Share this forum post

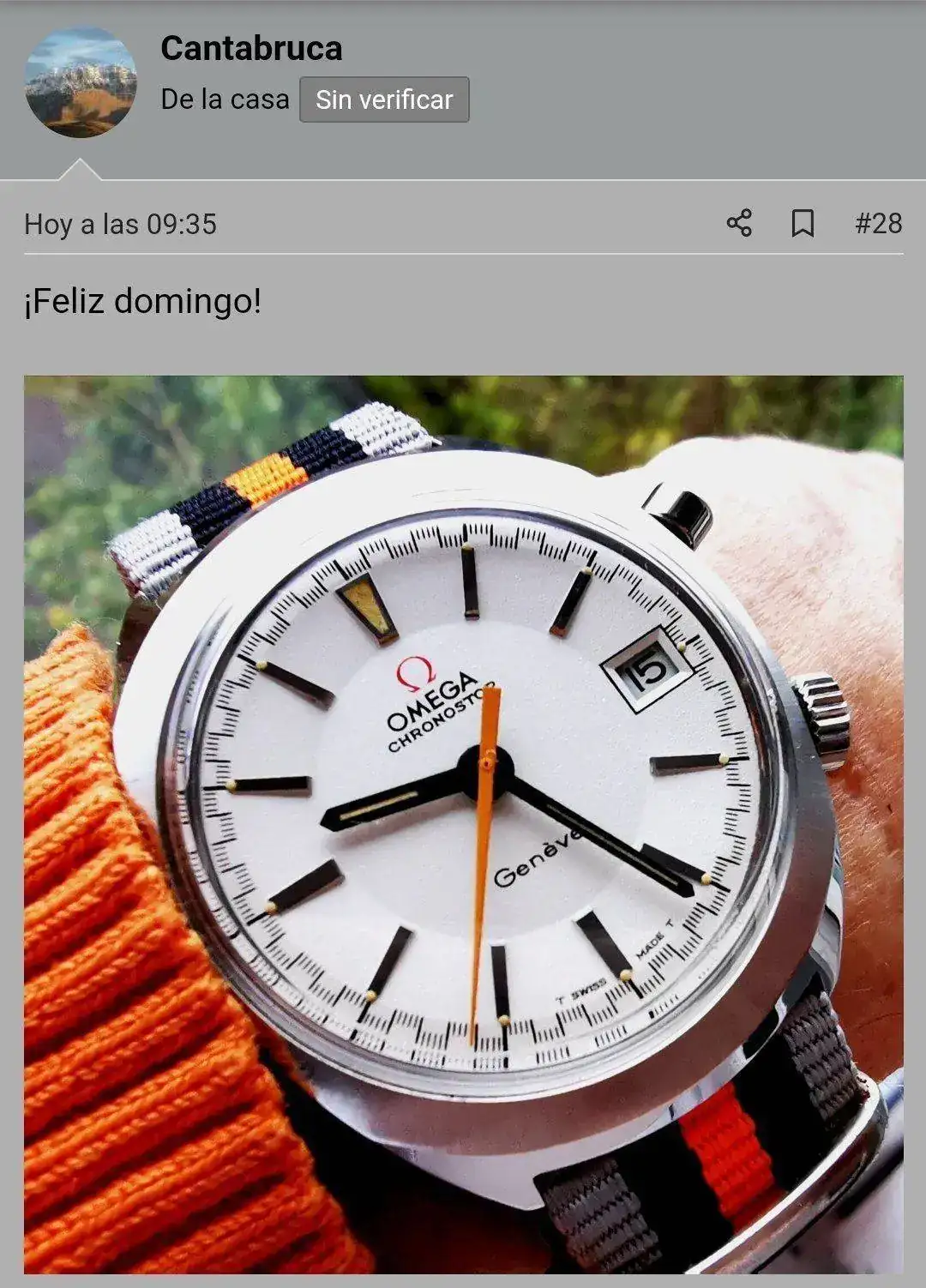739,224
